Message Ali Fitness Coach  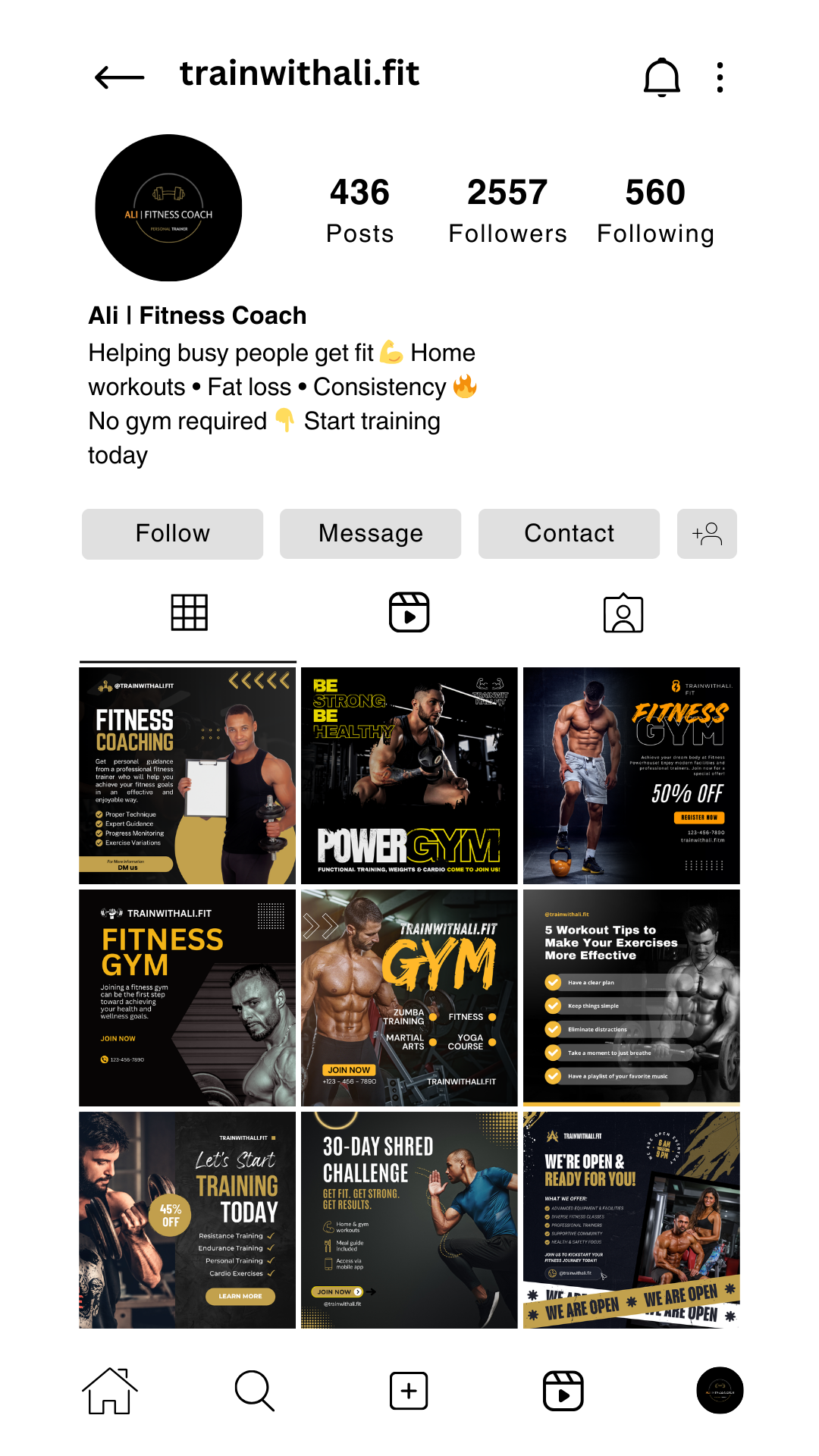pyautogui.click(x=370, y=533)
